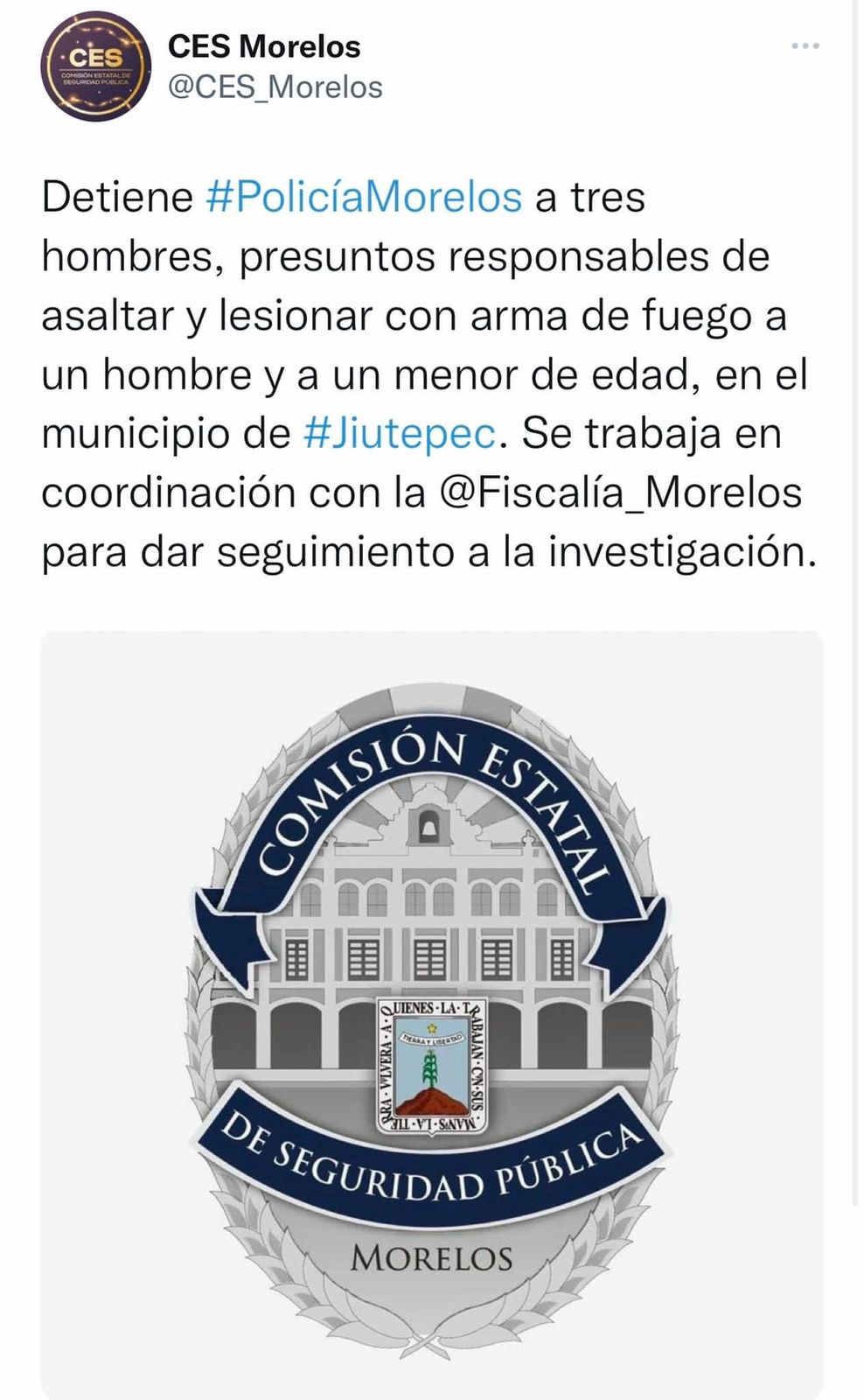Open the #Jiutepec hashtag

(401, 433)
